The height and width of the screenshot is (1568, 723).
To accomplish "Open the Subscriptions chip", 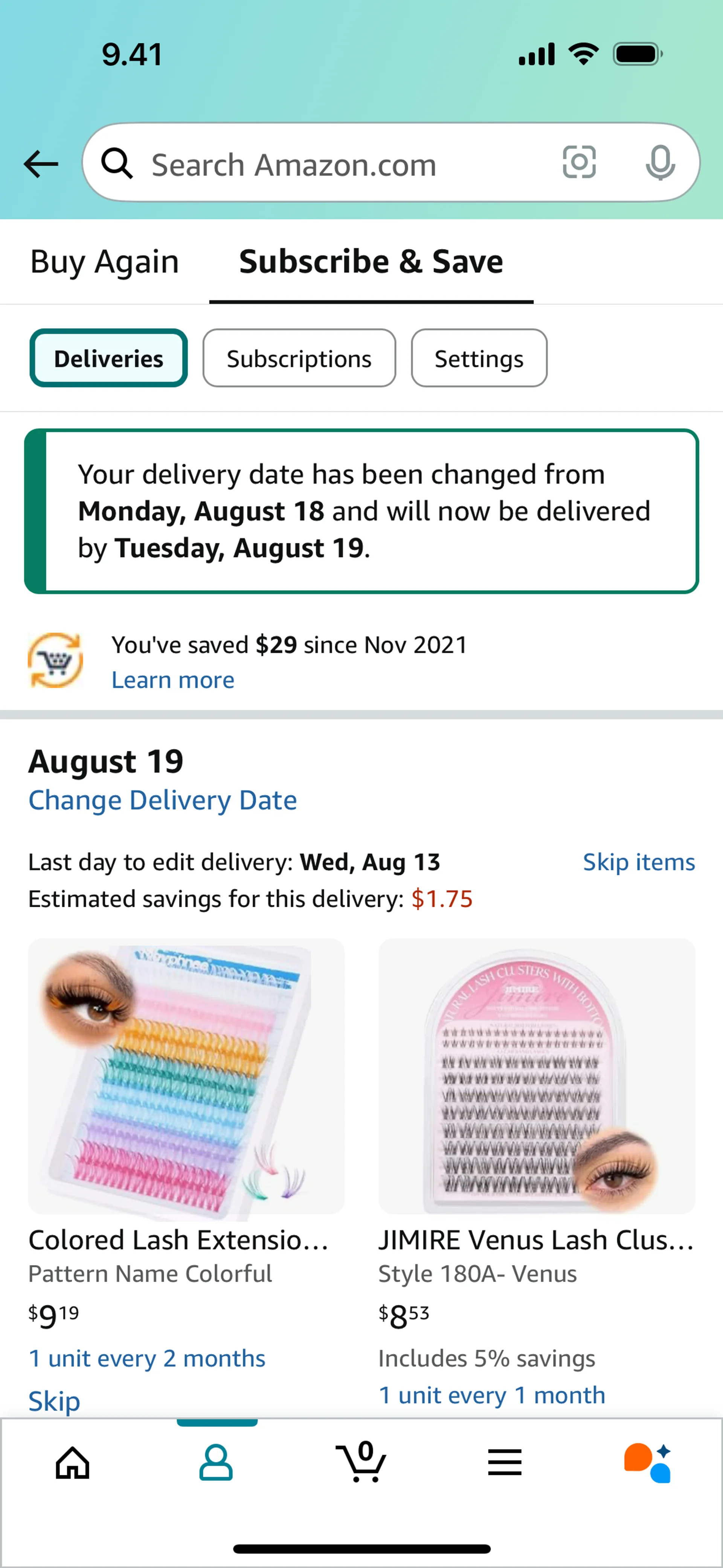I will (x=299, y=359).
